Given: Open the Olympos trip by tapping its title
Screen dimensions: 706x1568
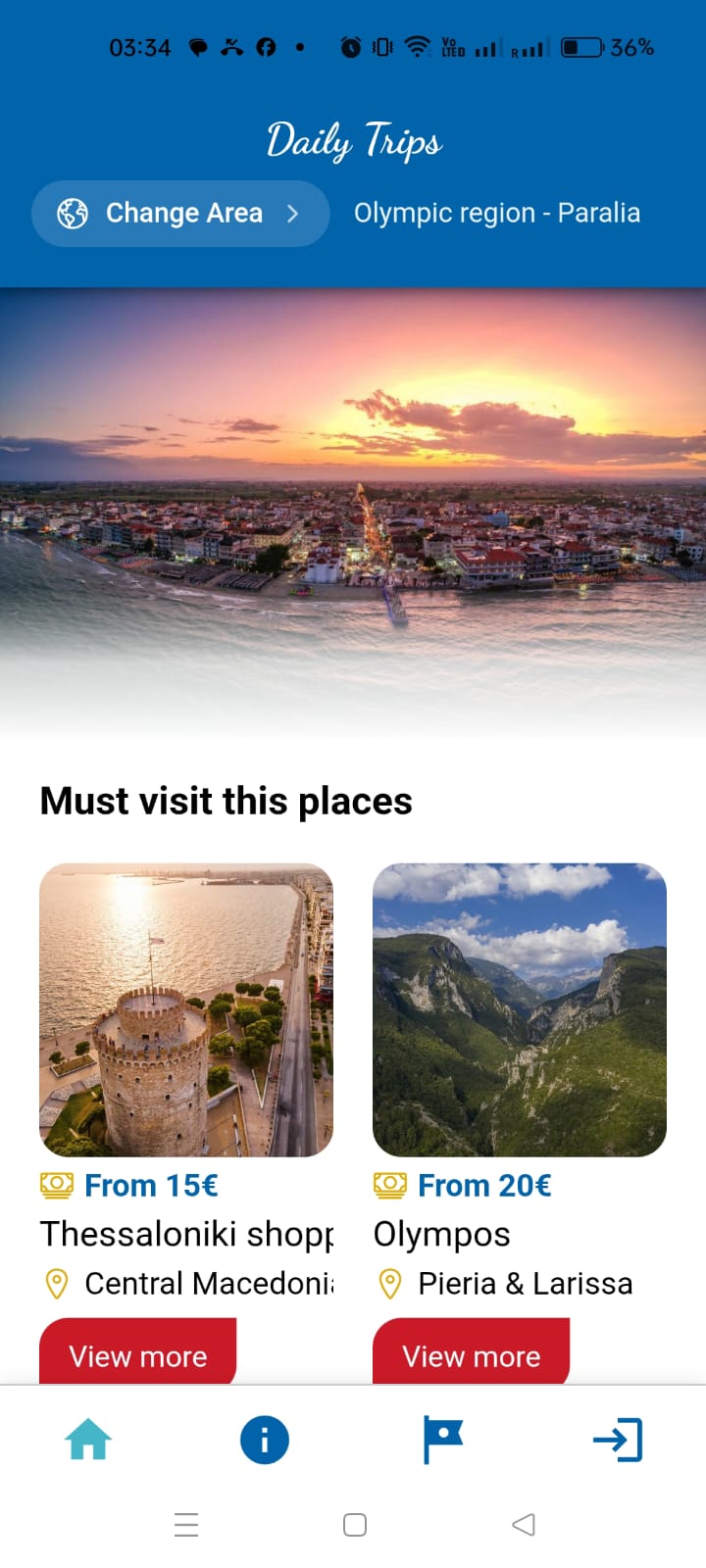Looking at the screenshot, I should pos(441,1234).
